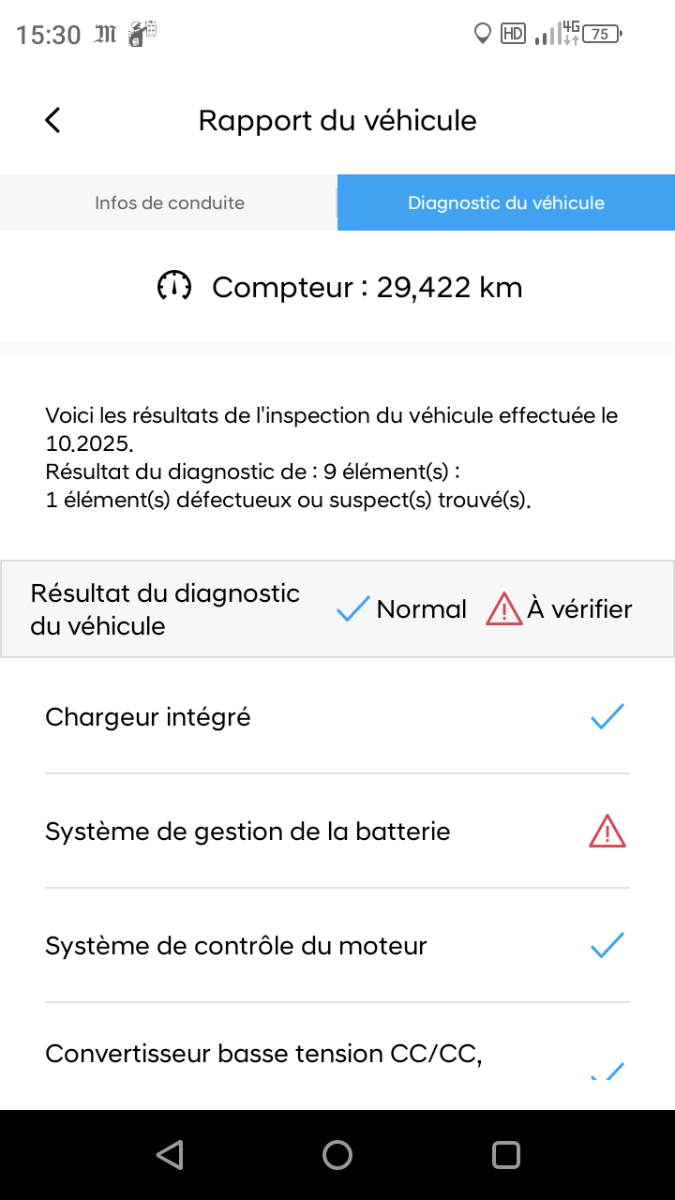Switch to the Infos de conduite tab
The width and height of the screenshot is (675, 1200).
click(169, 203)
